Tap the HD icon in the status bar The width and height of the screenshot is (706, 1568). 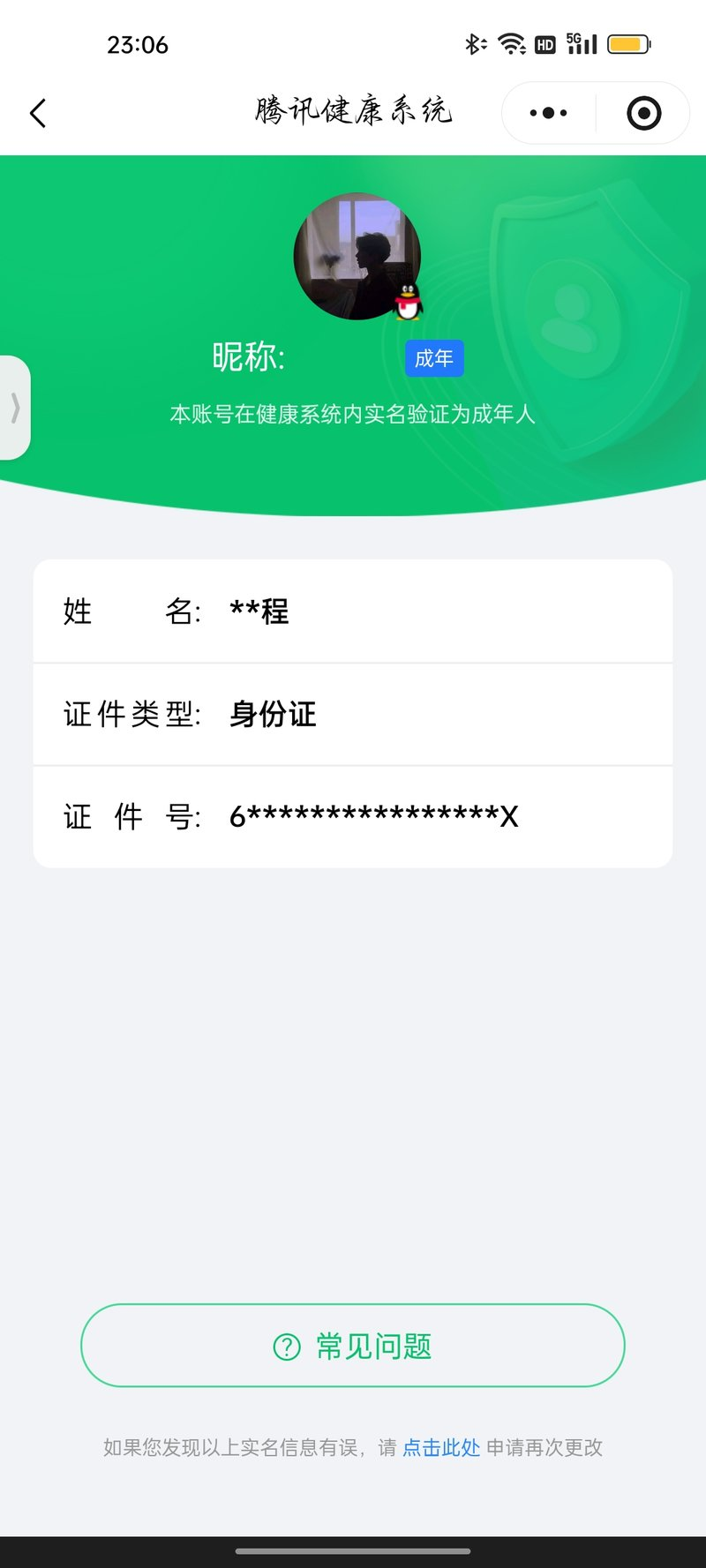pyautogui.click(x=544, y=43)
